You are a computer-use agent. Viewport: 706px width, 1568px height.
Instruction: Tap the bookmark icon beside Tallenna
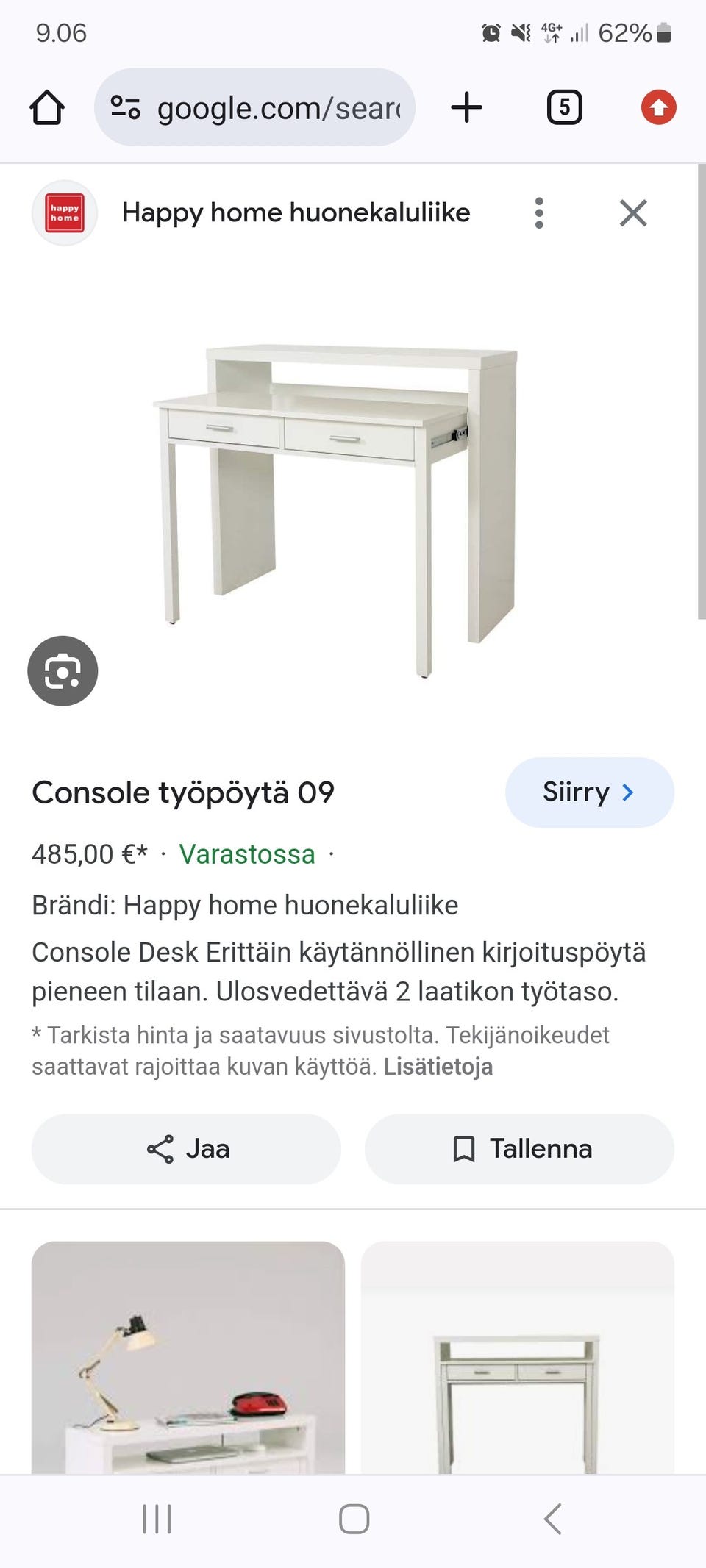[466, 1148]
